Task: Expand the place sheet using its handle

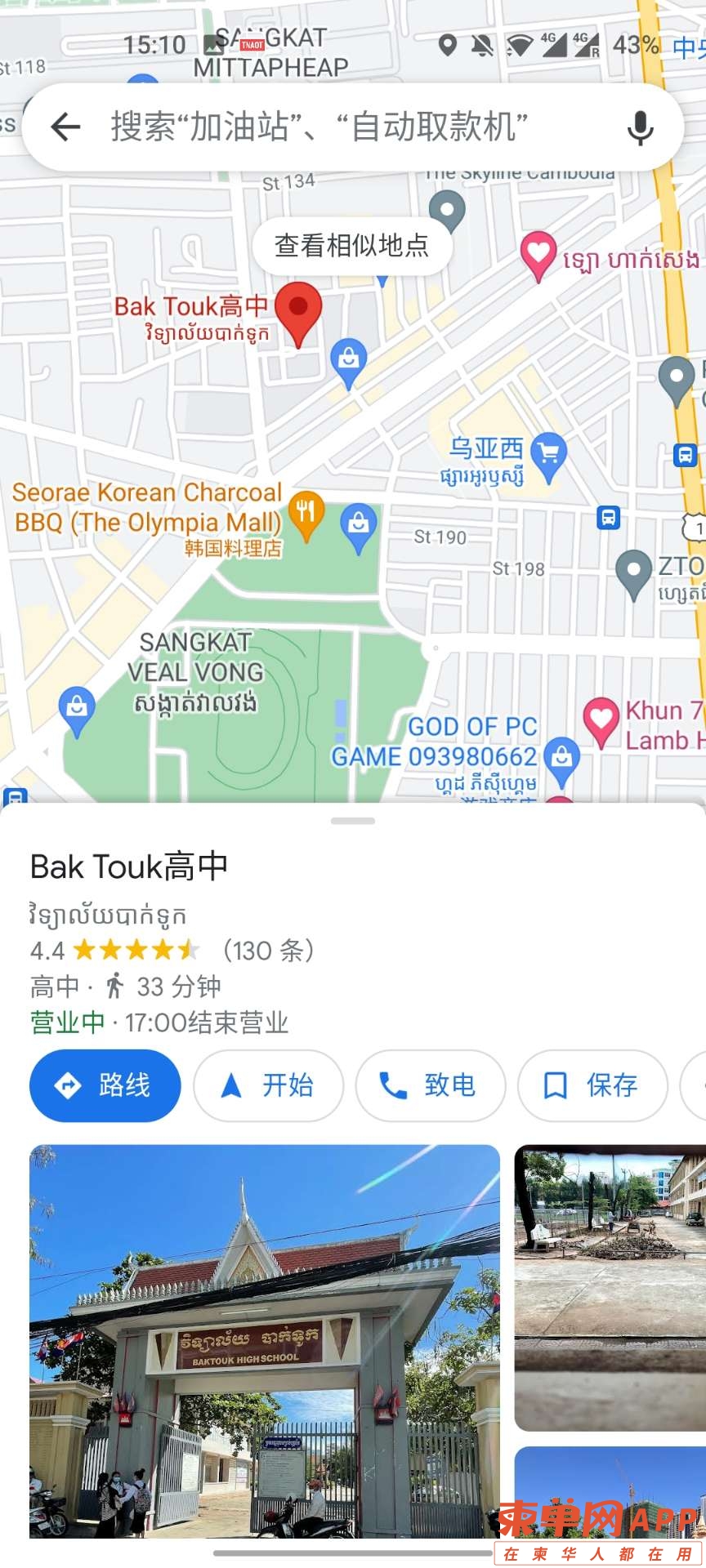Action: (x=353, y=820)
